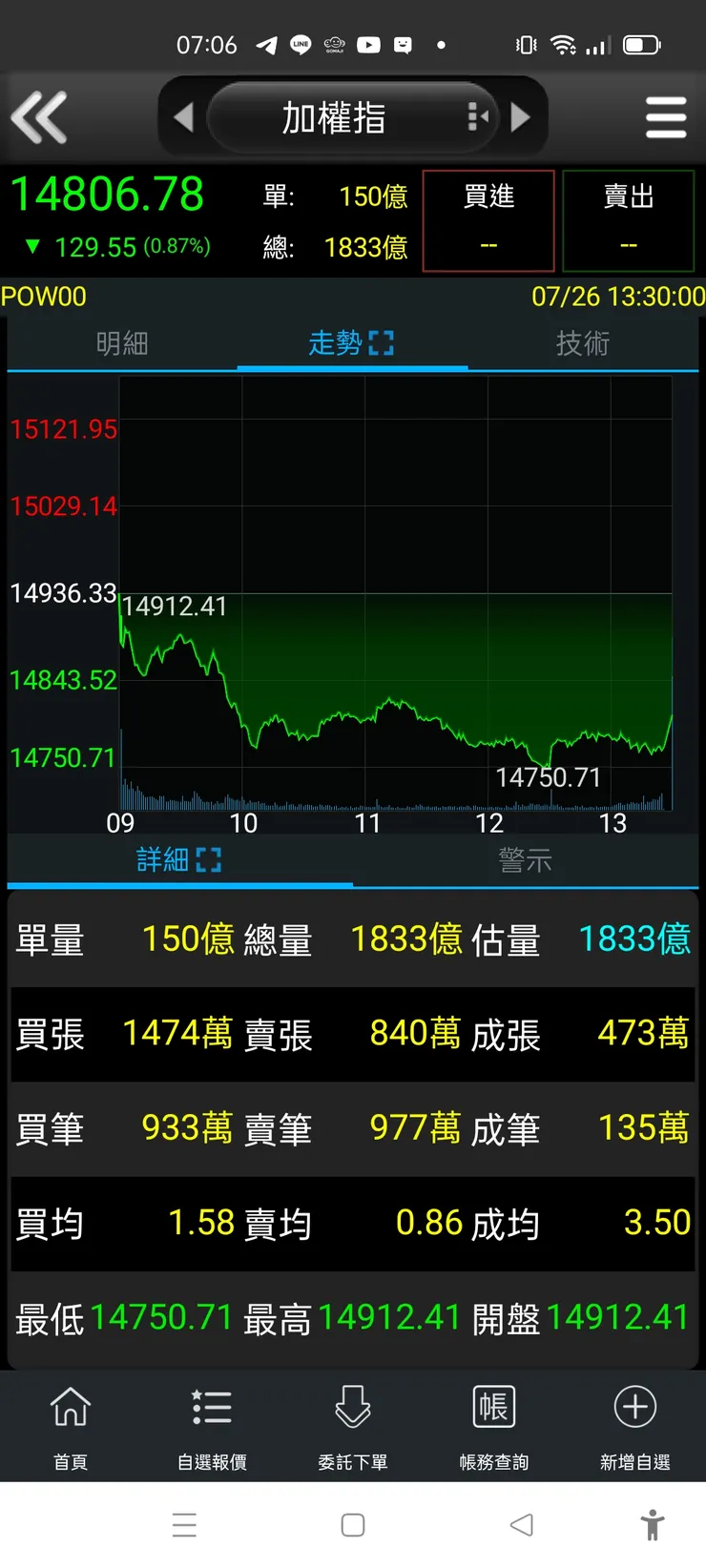Screen dimensions: 706x1568
Task: Open the 警示 alerts tab
Action: [x=525, y=859]
